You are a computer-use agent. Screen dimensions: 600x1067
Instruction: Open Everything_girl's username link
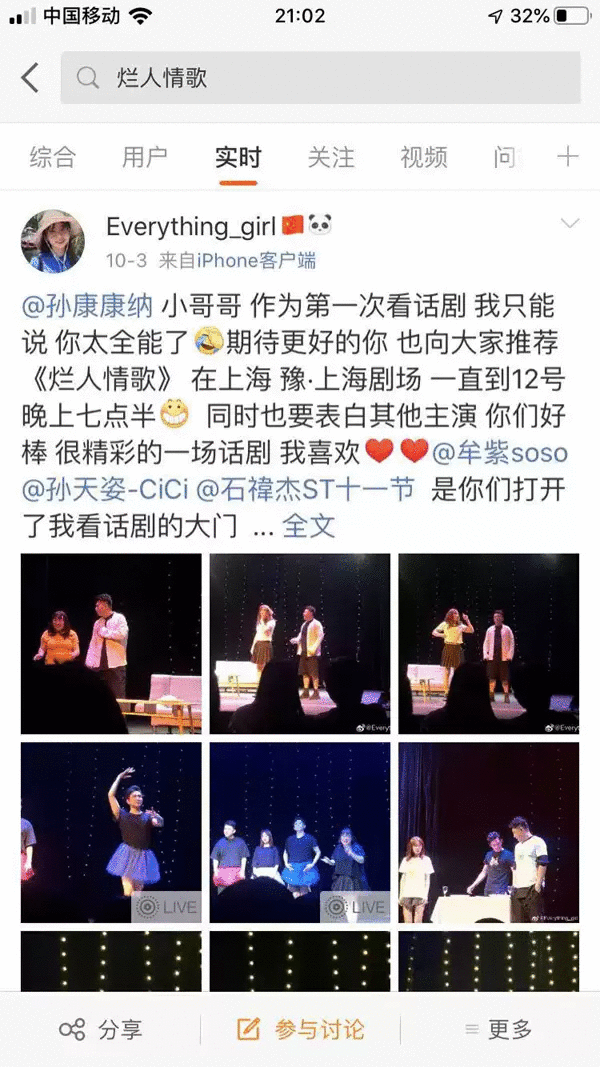coord(190,226)
